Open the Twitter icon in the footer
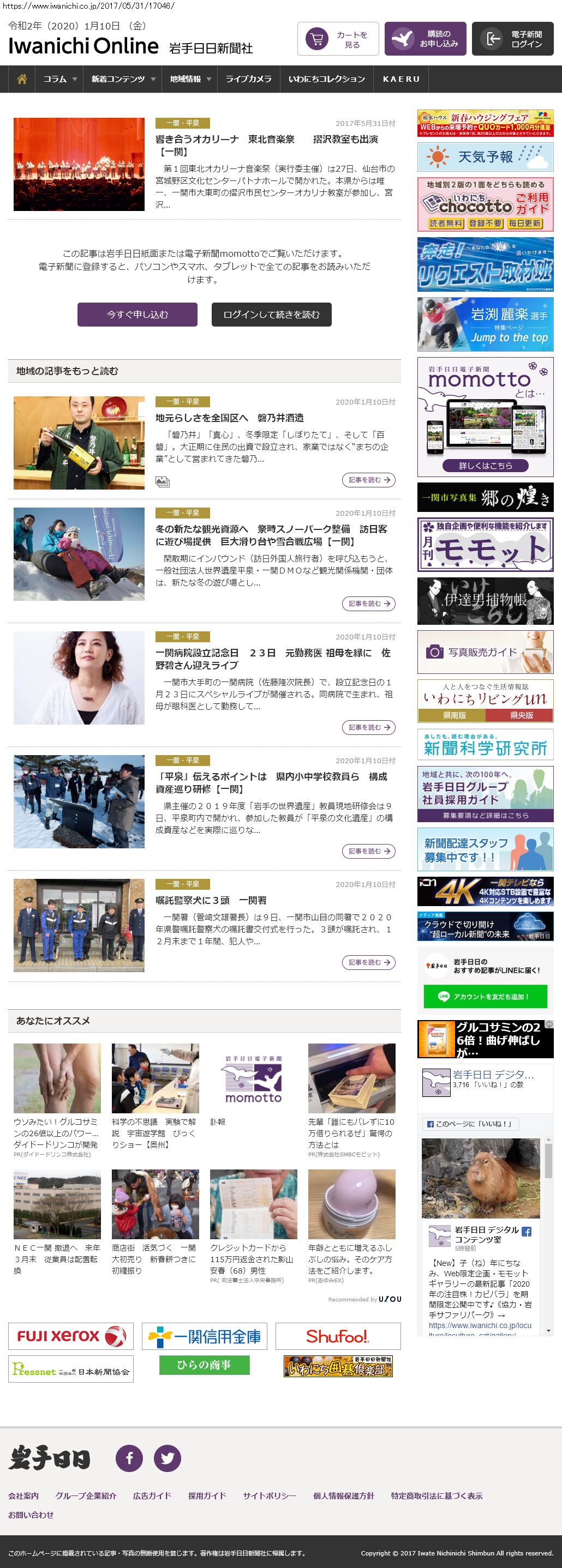The height and width of the screenshot is (1568, 562). pos(168,1458)
